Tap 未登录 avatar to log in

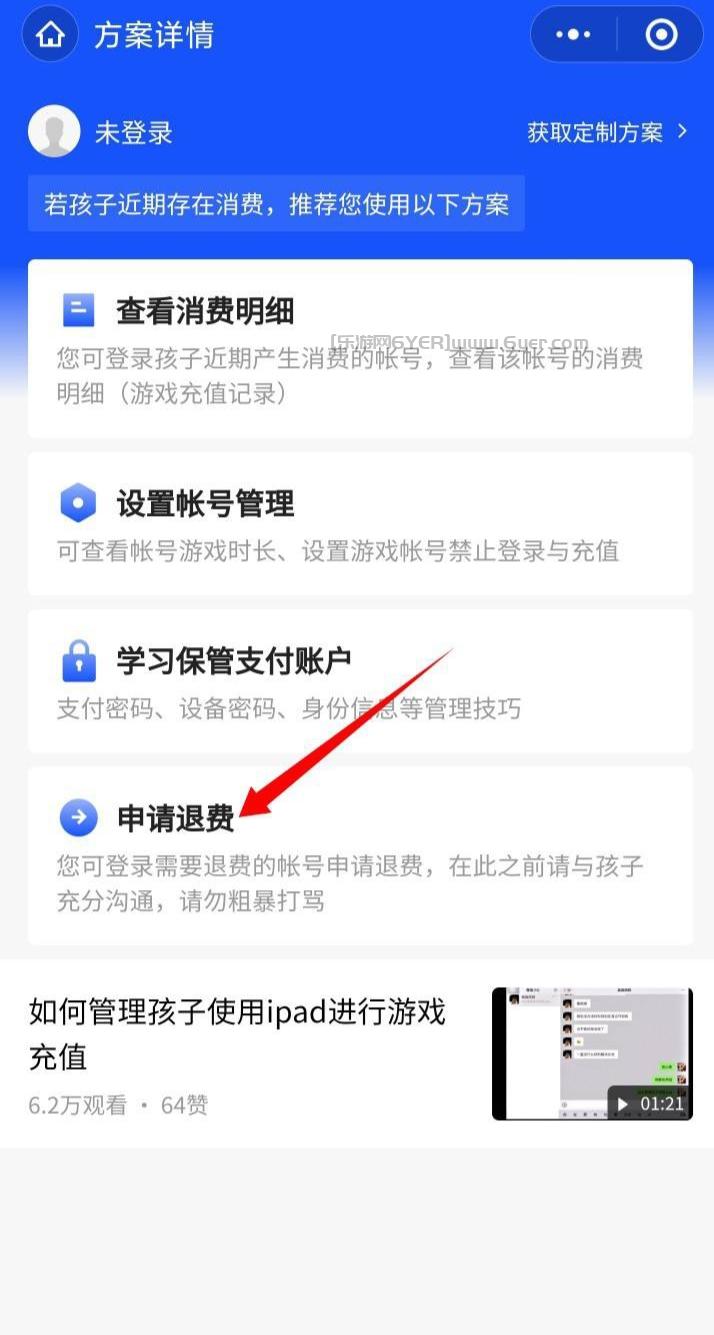coord(54,132)
